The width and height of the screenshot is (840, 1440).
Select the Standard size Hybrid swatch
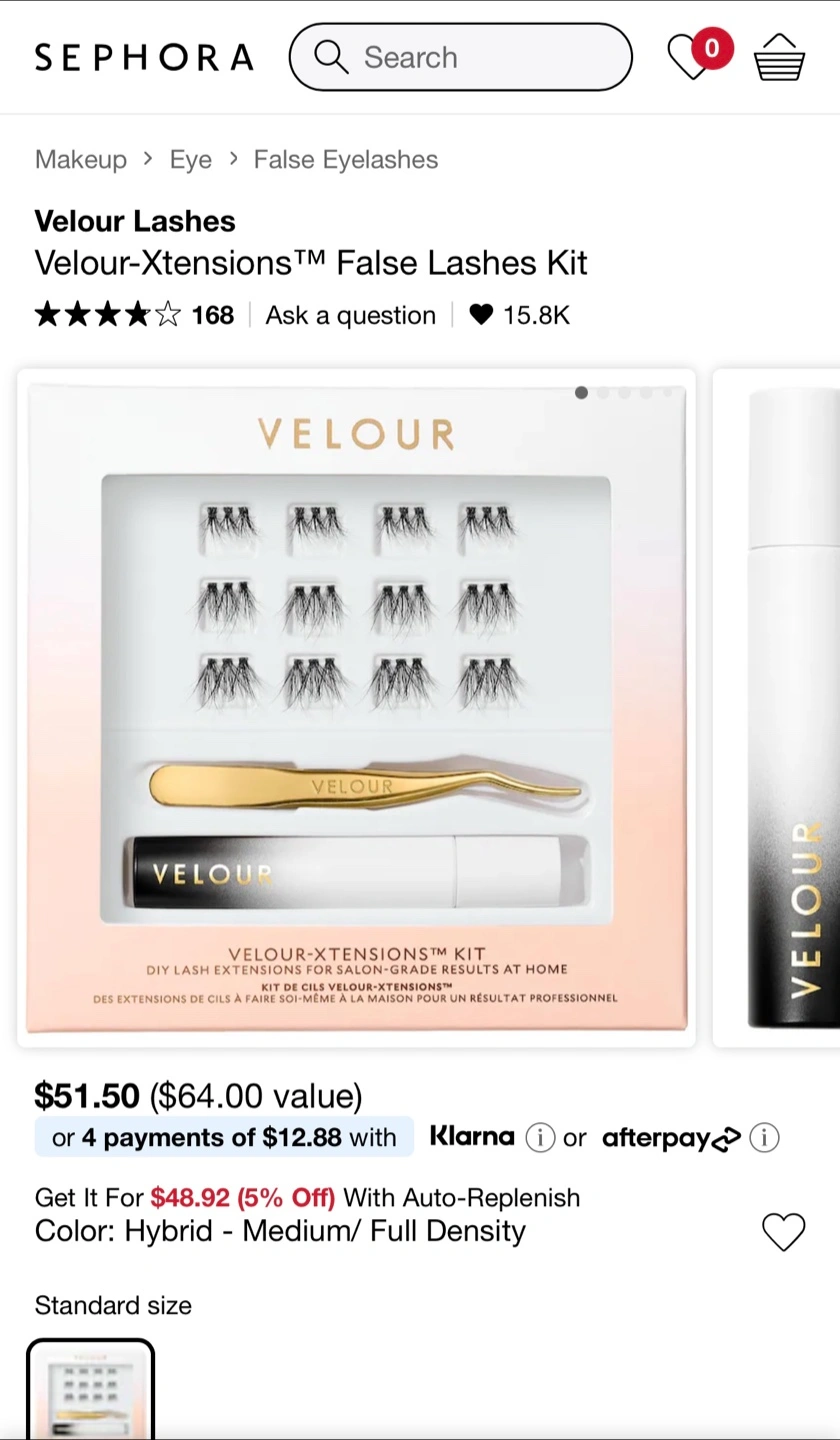tap(91, 1390)
